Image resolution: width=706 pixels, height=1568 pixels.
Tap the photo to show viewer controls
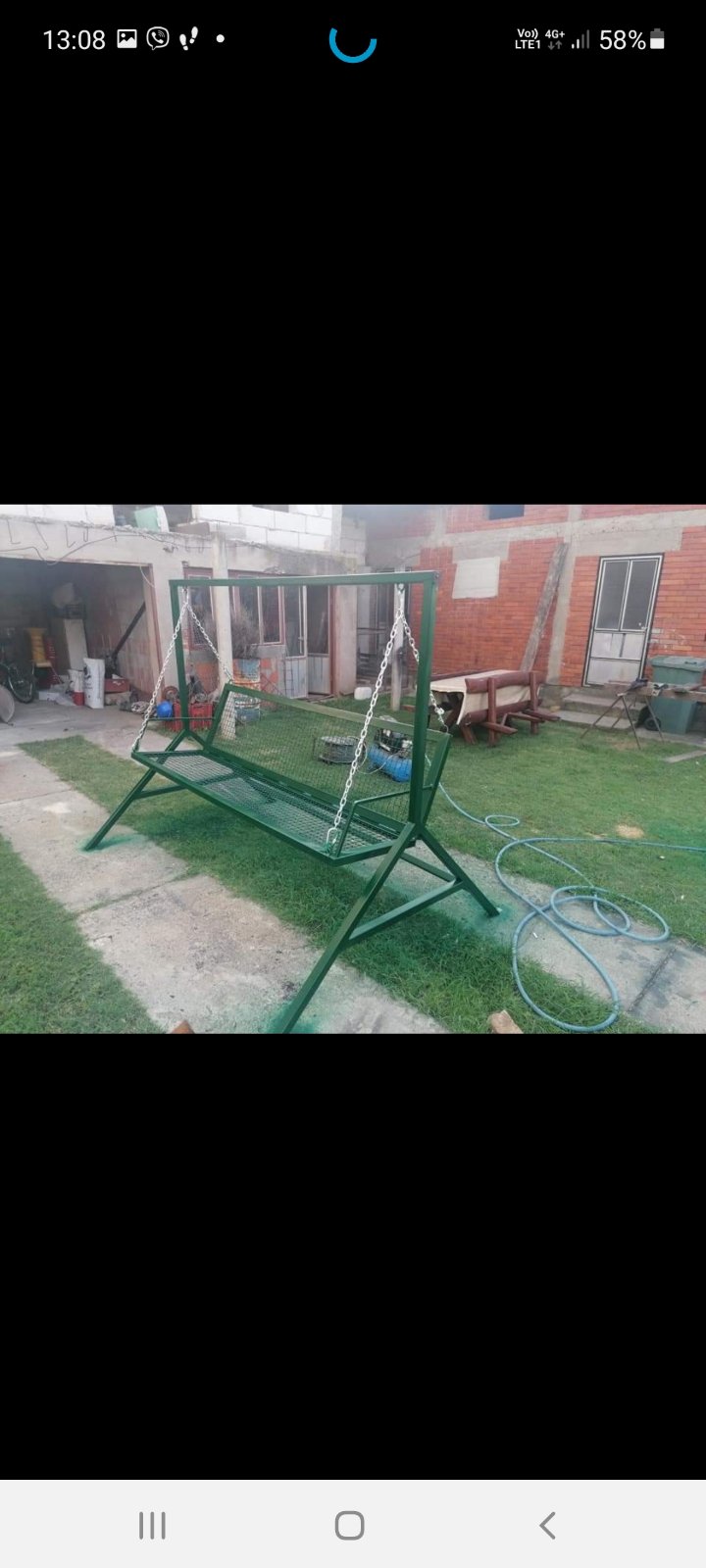tap(353, 769)
